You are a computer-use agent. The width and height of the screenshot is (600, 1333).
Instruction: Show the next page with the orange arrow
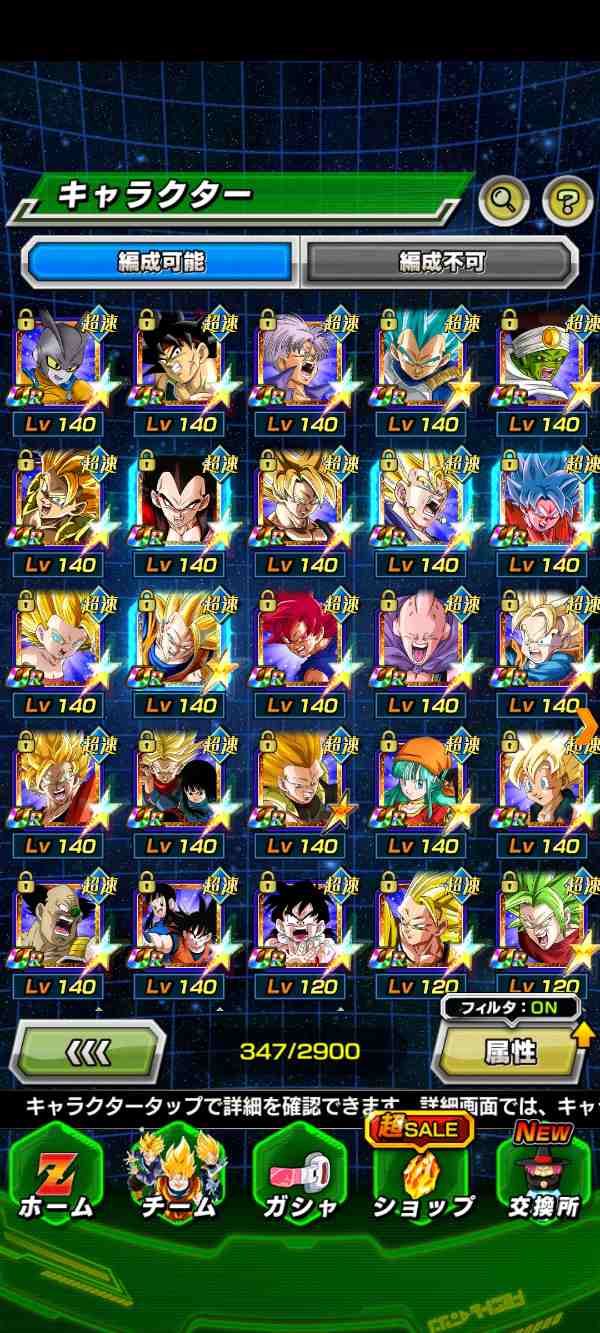click(x=587, y=724)
